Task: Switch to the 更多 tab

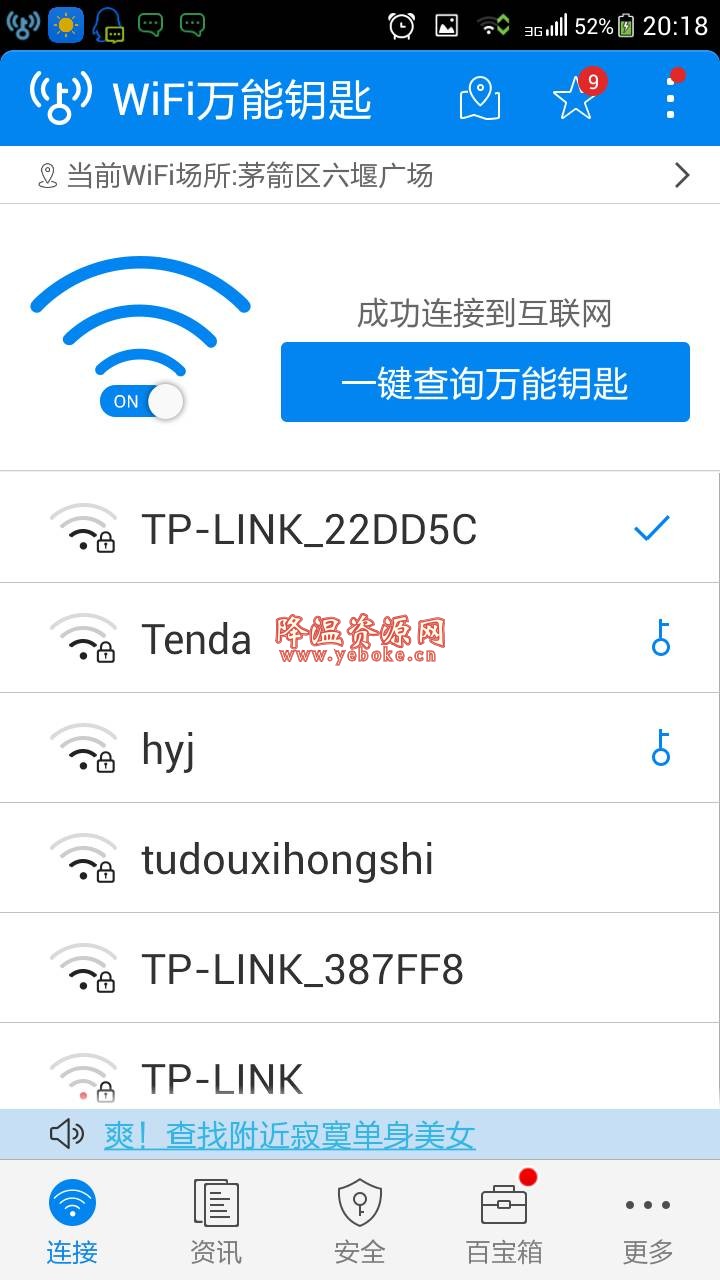Action: point(648,1220)
